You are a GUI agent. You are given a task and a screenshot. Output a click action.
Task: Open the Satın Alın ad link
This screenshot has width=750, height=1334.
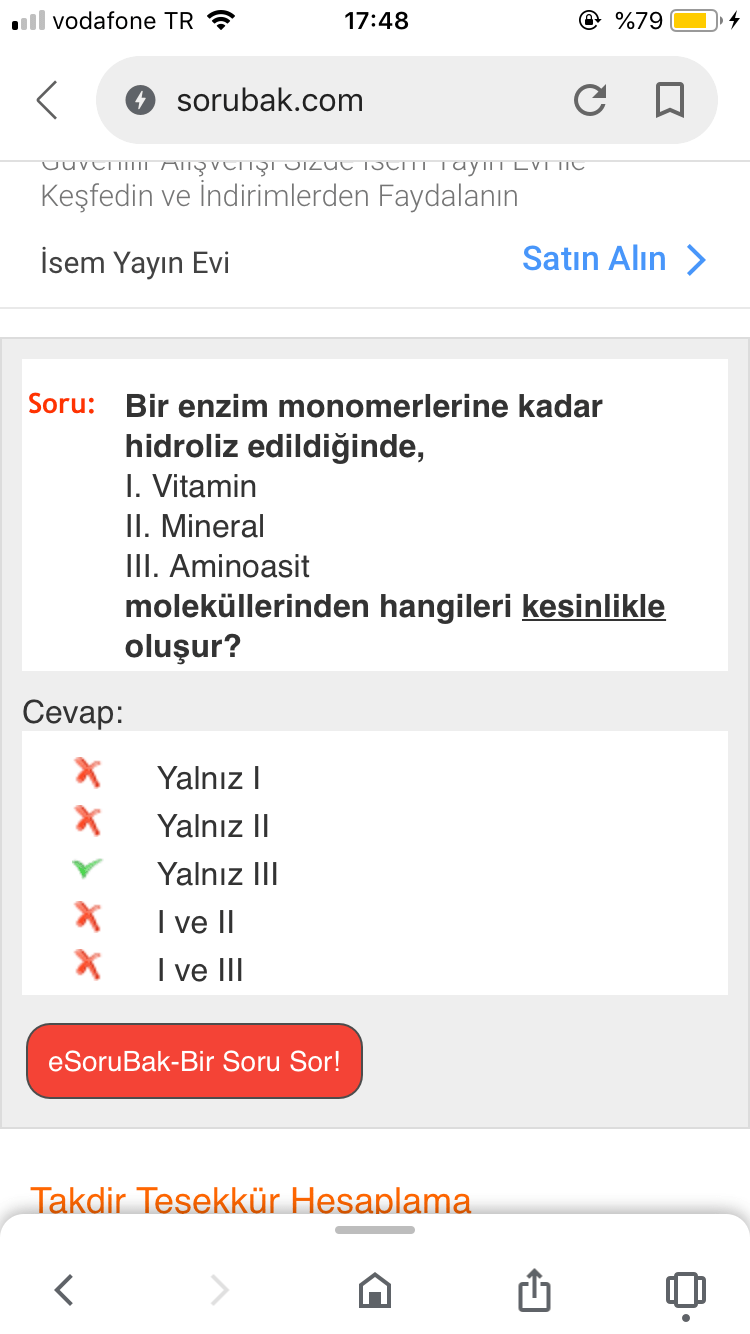point(613,260)
